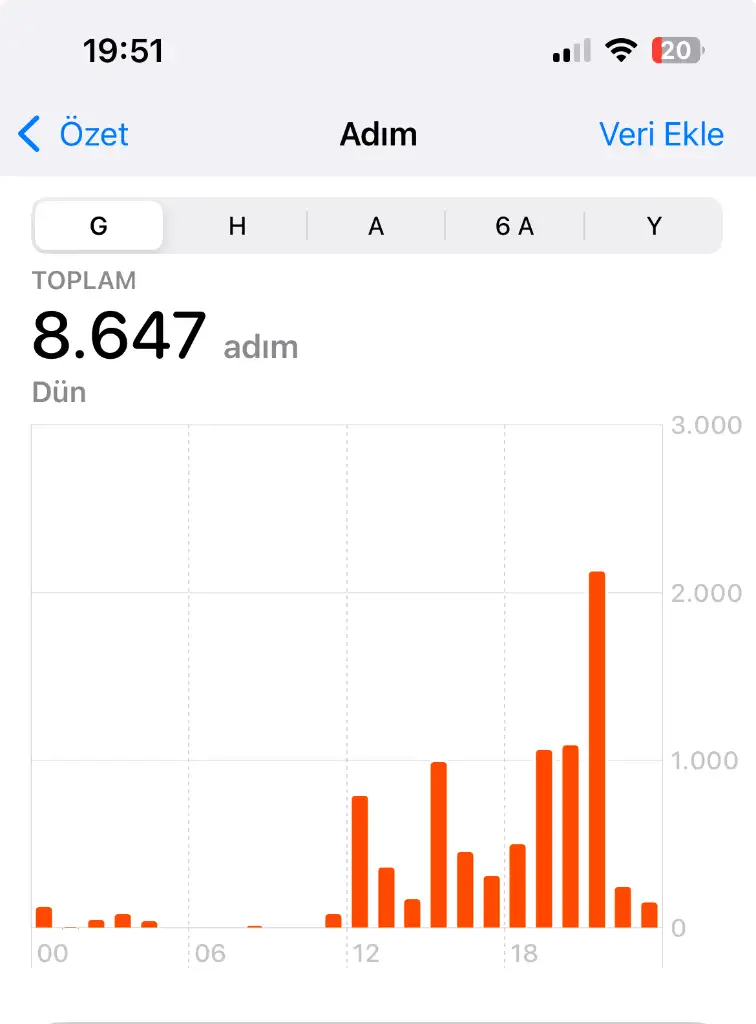Show the 6 A six-month view
This screenshot has height=1024, width=756.
pyautogui.click(x=514, y=226)
